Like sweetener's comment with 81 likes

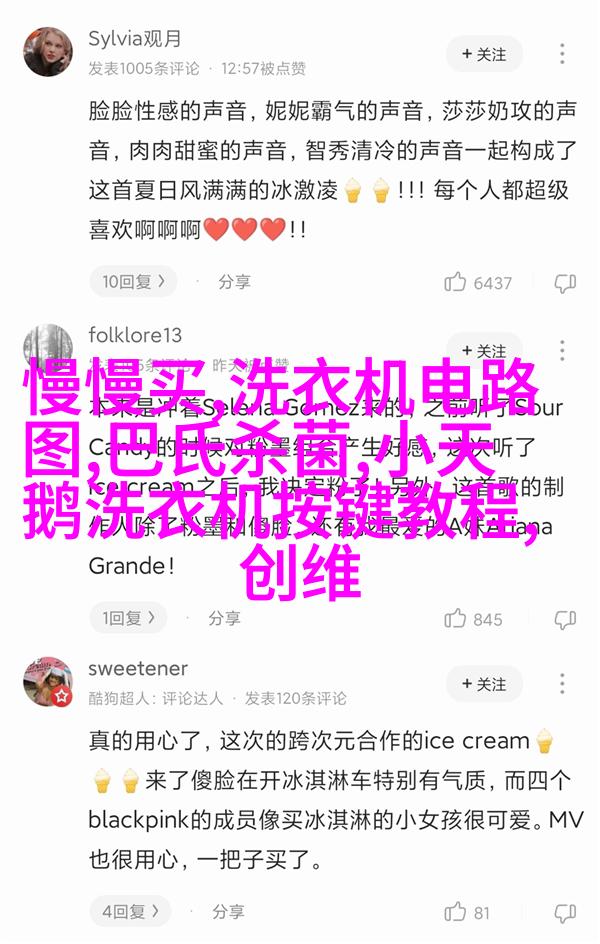click(x=468, y=912)
